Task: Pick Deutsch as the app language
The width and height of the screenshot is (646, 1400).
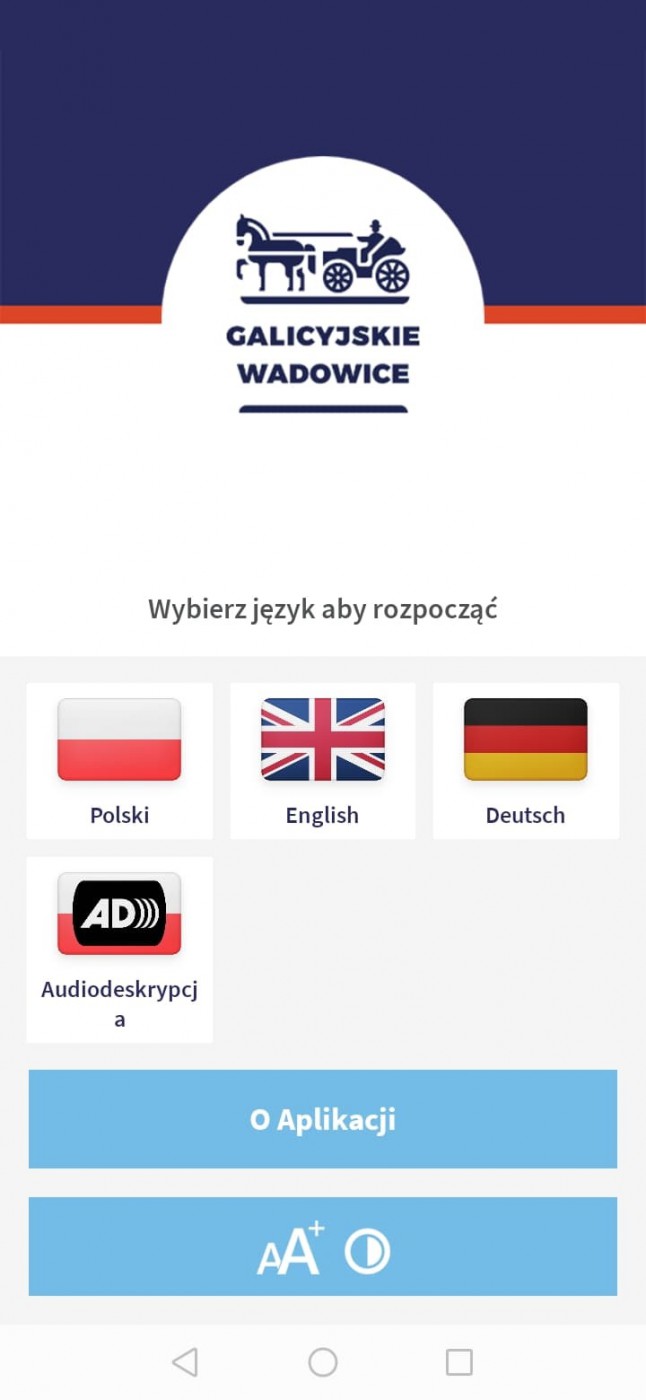Action: click(526, 761)
